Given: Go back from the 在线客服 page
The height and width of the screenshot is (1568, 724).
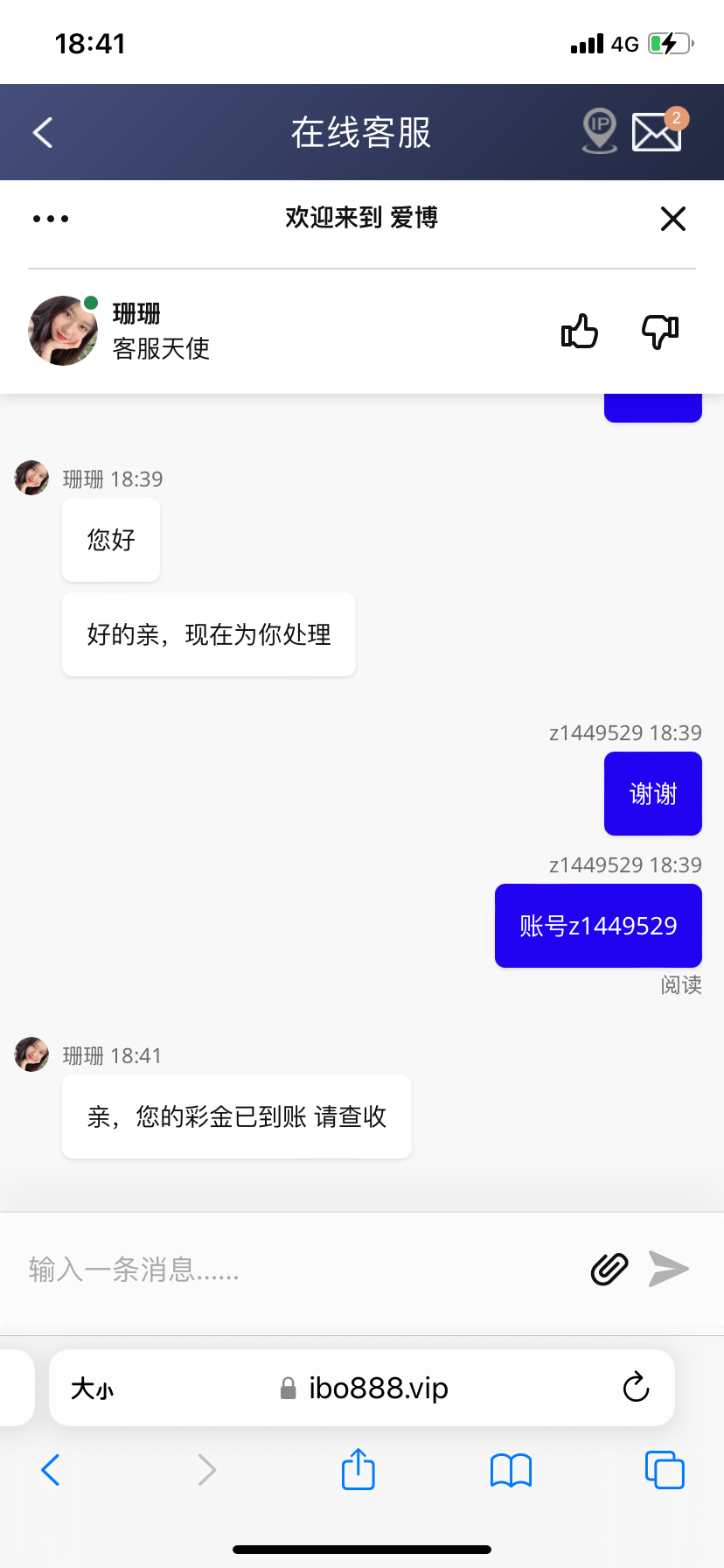Looking at the screenshot, I should click(x=43, y=133).
